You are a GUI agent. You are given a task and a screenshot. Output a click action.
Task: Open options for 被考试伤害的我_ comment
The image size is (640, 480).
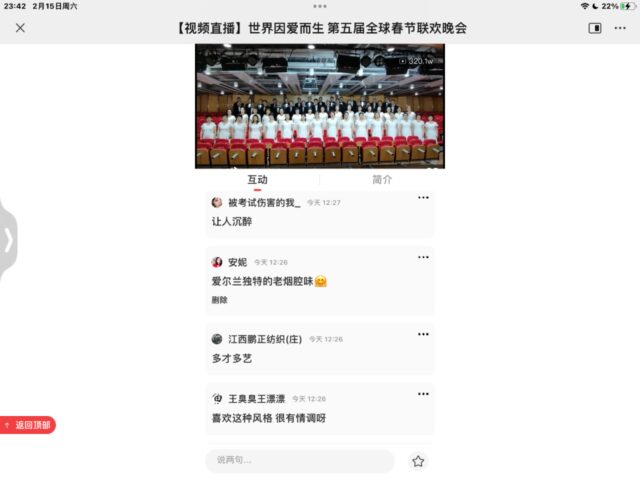pyautogui.click(x=423, y=198)
